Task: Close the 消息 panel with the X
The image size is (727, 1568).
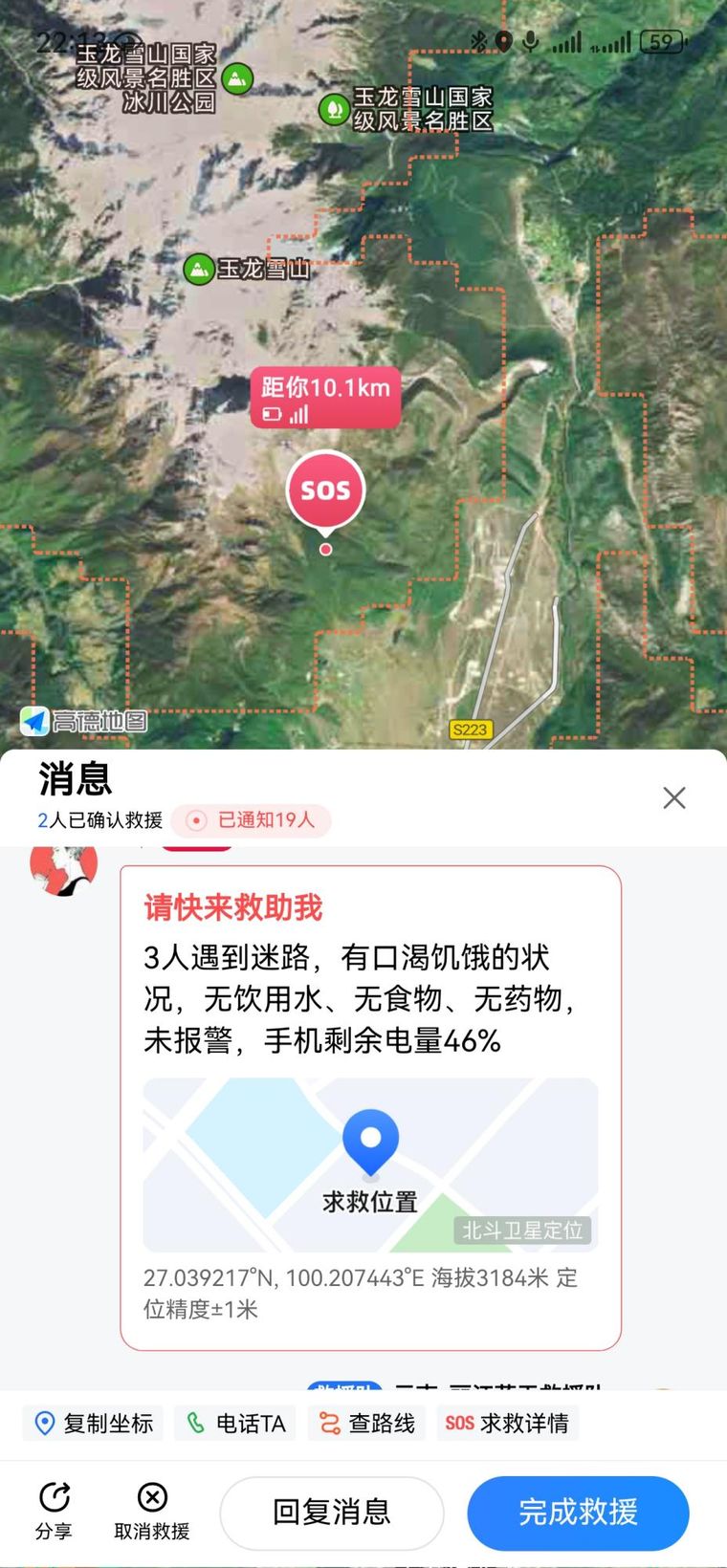Action: tap(674, 797)
